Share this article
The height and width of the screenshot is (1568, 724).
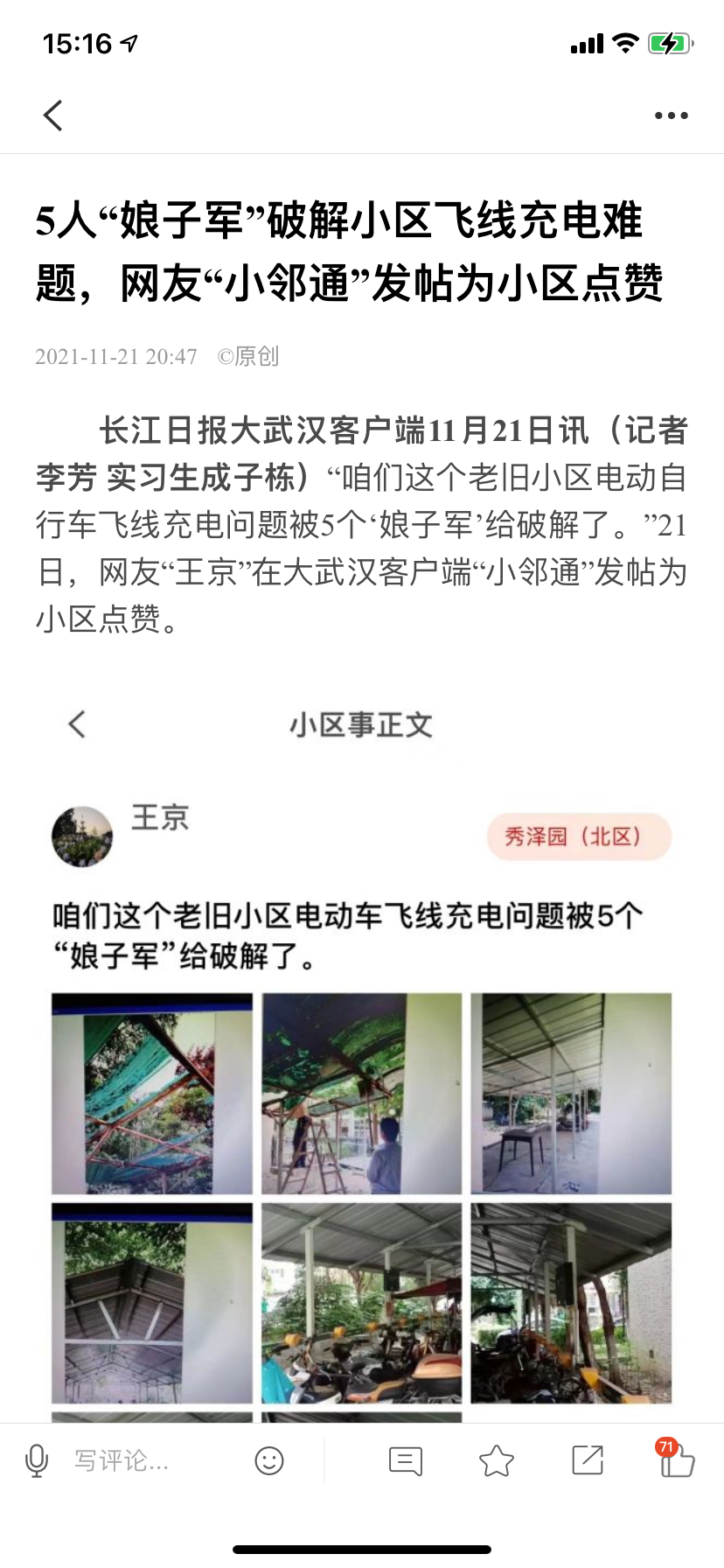(x=587, y=1460)
